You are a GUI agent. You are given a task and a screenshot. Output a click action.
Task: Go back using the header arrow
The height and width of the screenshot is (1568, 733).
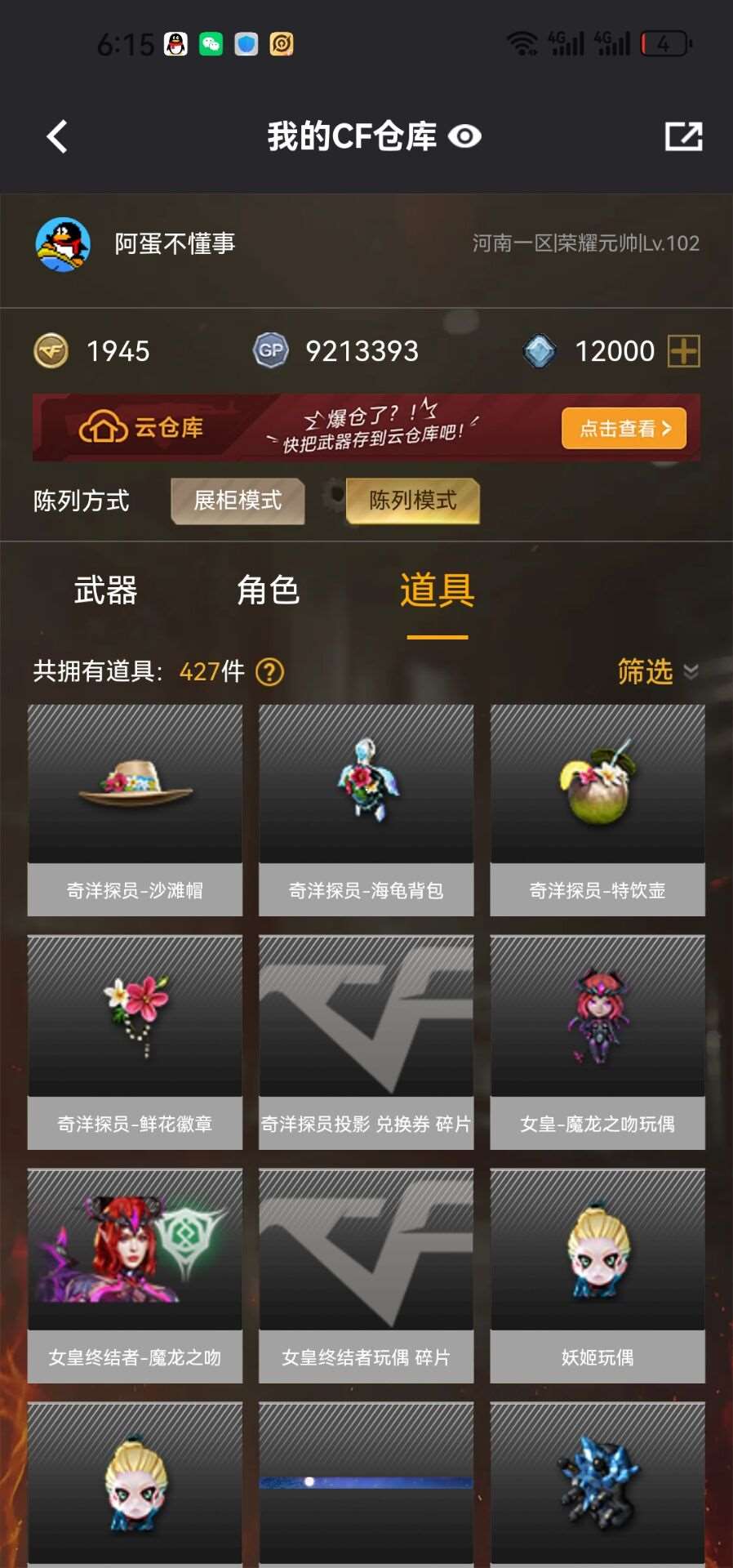[57, 136]
